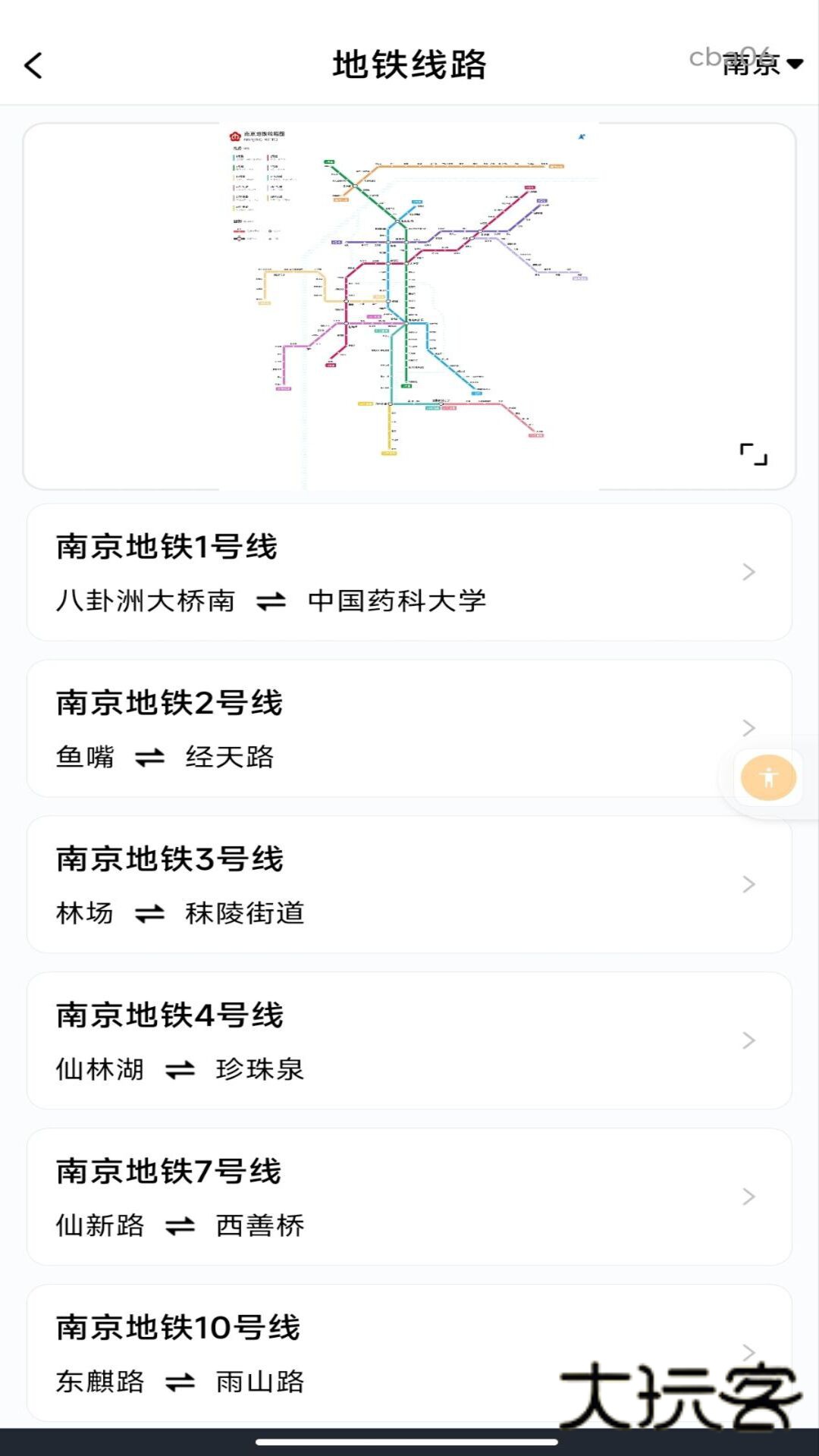Tap swap direction icon between 林场 and 秣陵街道
Screen dimensions: 819x1456
pos(150,913)
